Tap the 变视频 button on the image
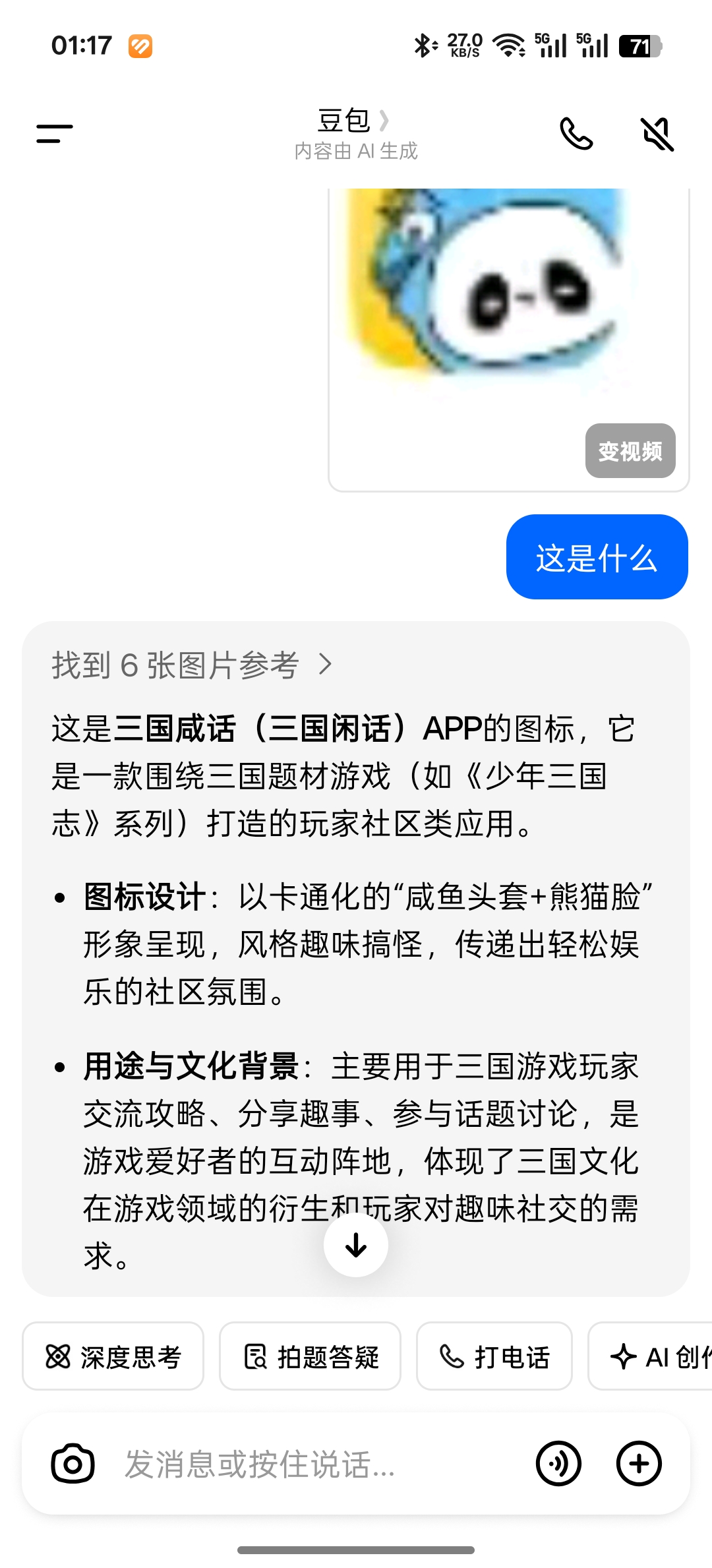Screen dimensions: 712x1568 [630, 451]
